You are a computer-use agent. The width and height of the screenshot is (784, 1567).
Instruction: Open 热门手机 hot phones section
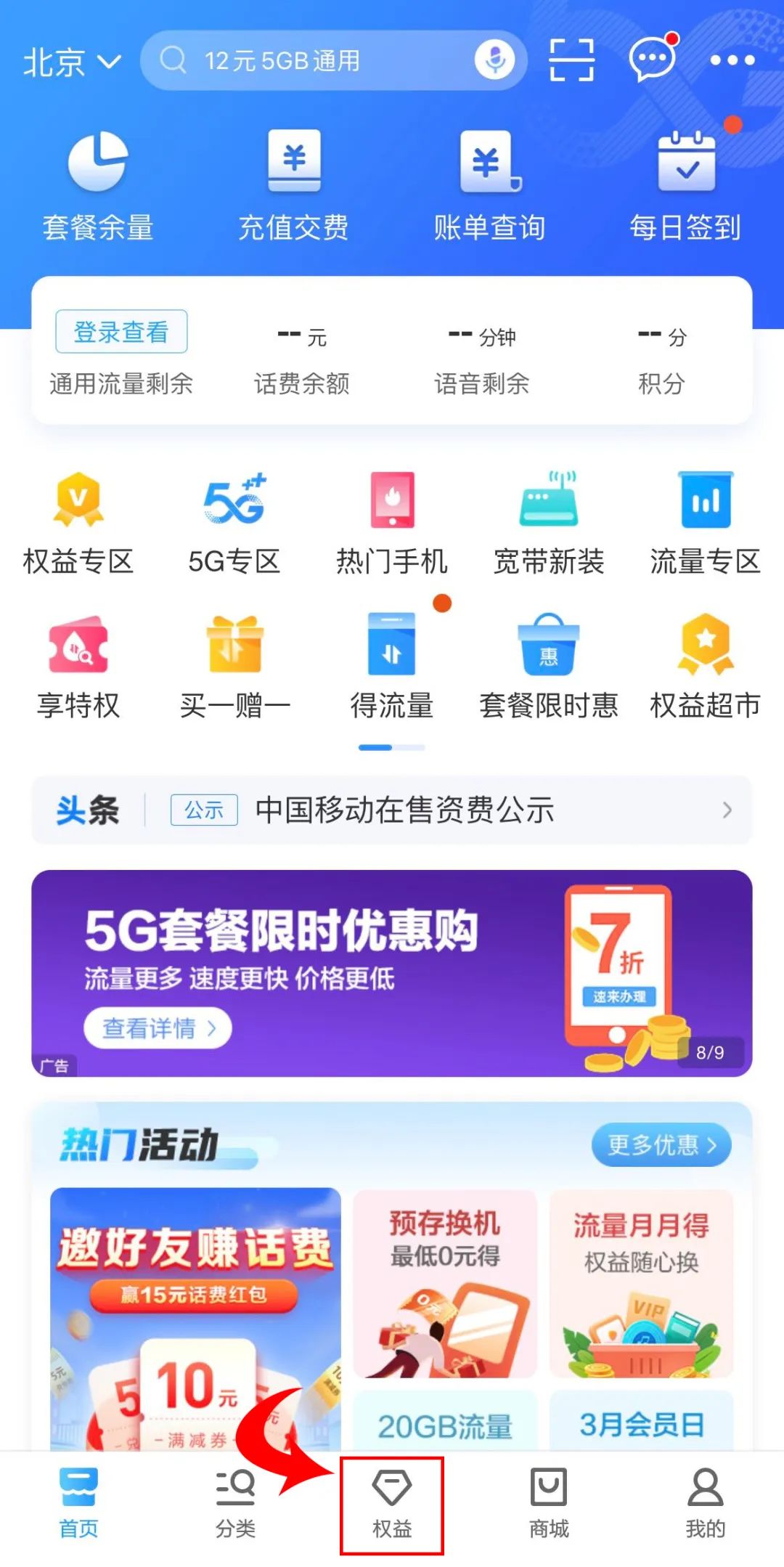pos(392,519)
